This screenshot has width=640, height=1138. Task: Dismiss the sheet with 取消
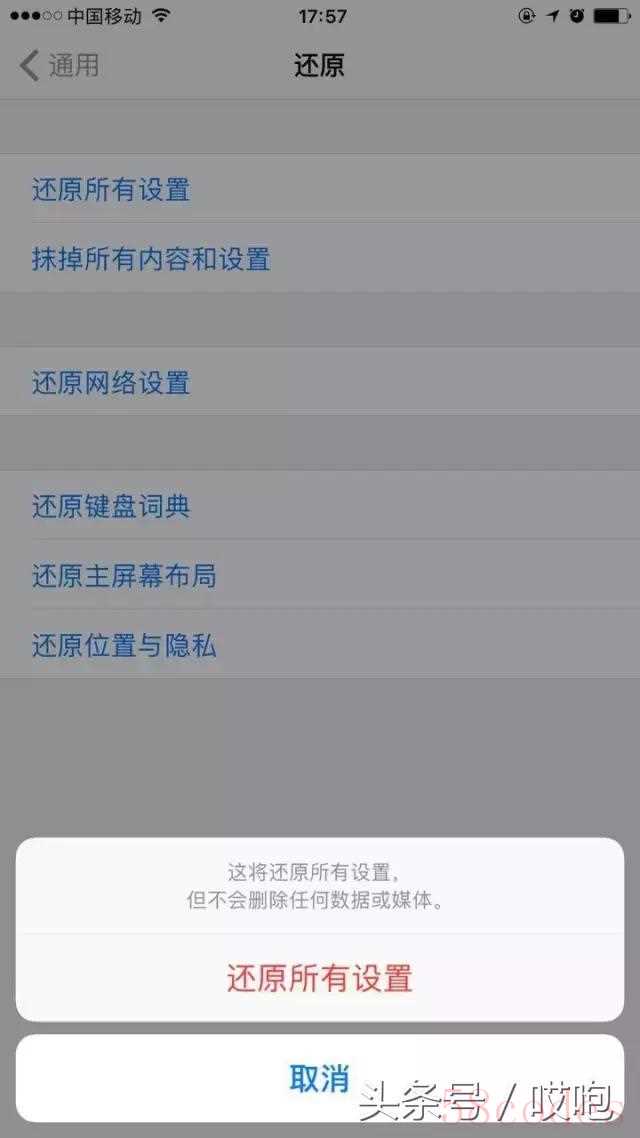[x=319, y=1078]
